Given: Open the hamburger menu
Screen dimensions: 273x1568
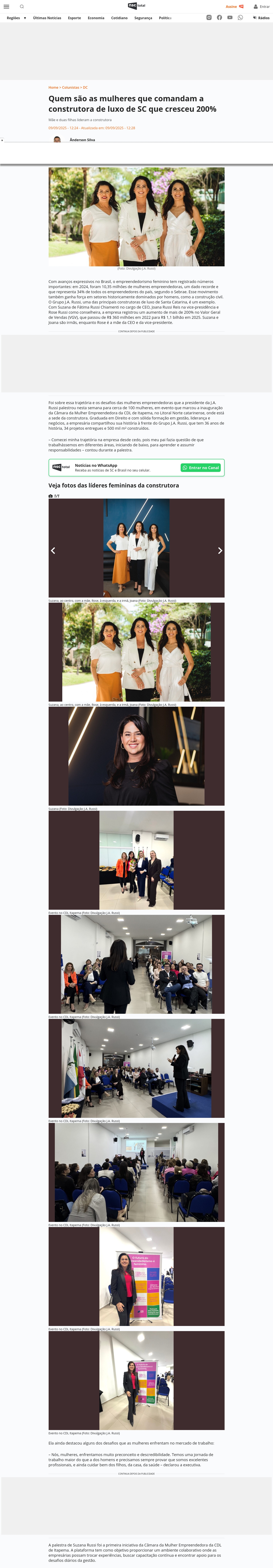Looking at the screenshot, I should [x=7, y=7].
